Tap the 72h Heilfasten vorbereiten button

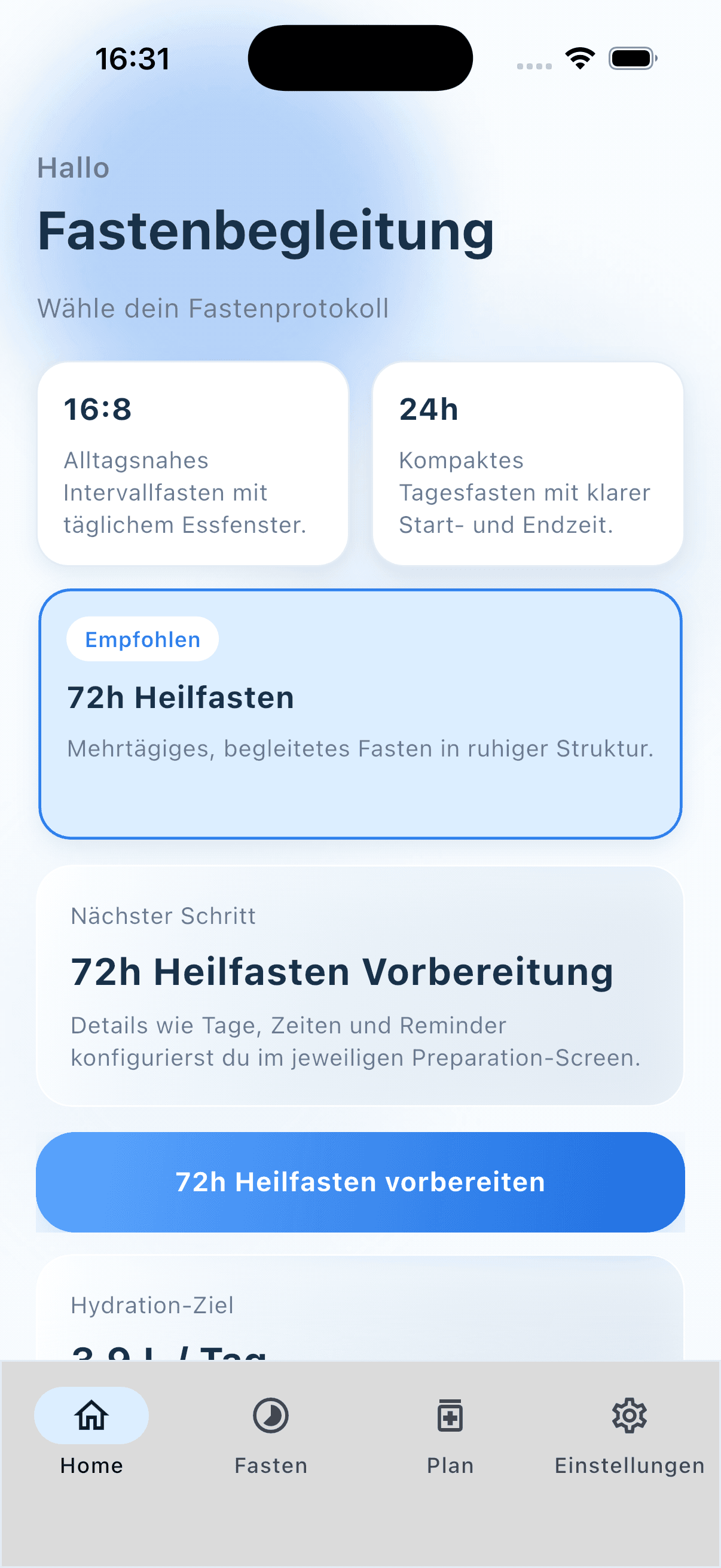coord(360,1180)
